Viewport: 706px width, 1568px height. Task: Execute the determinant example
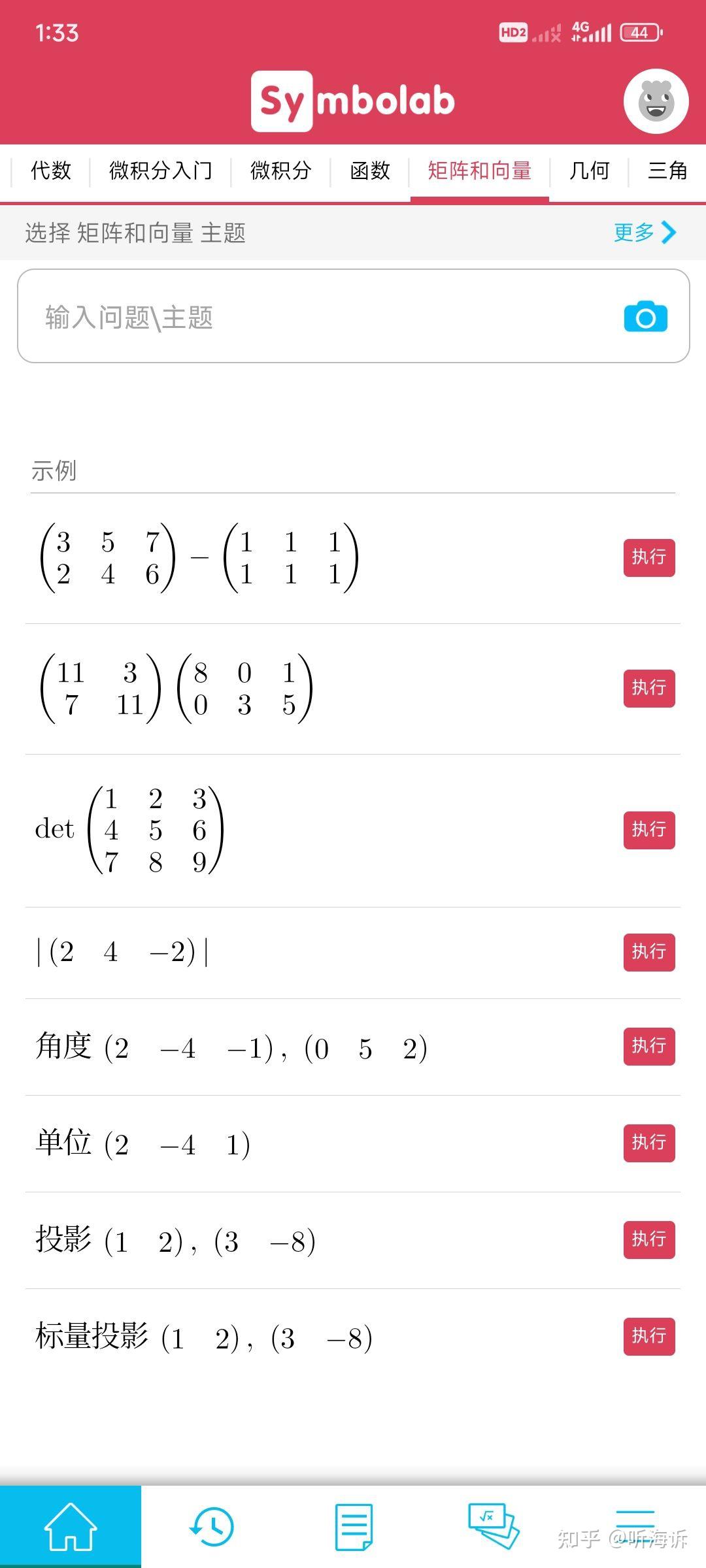tap(648, 830)
